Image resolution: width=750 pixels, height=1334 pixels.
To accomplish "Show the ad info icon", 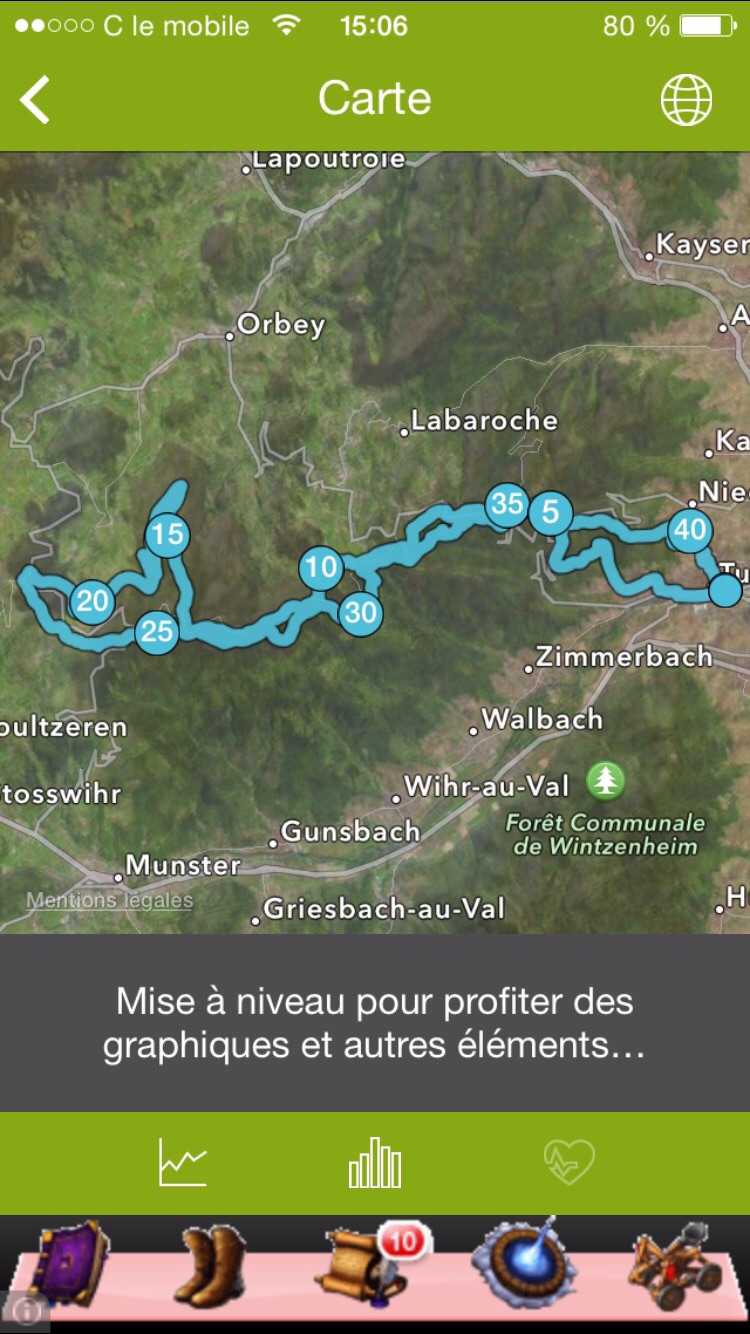I will click(x=24, y=1308).
